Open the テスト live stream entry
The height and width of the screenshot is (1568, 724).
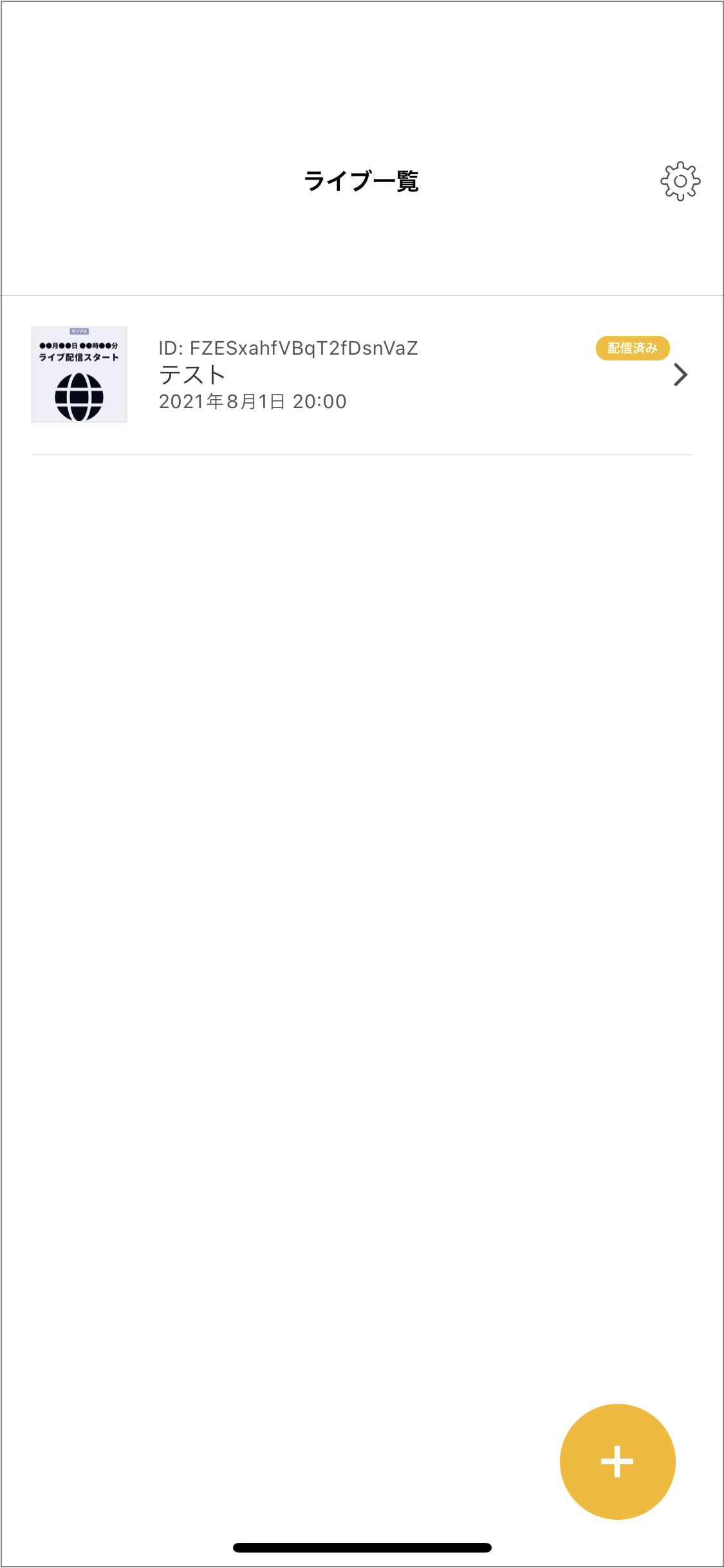(x=360, y=375)
